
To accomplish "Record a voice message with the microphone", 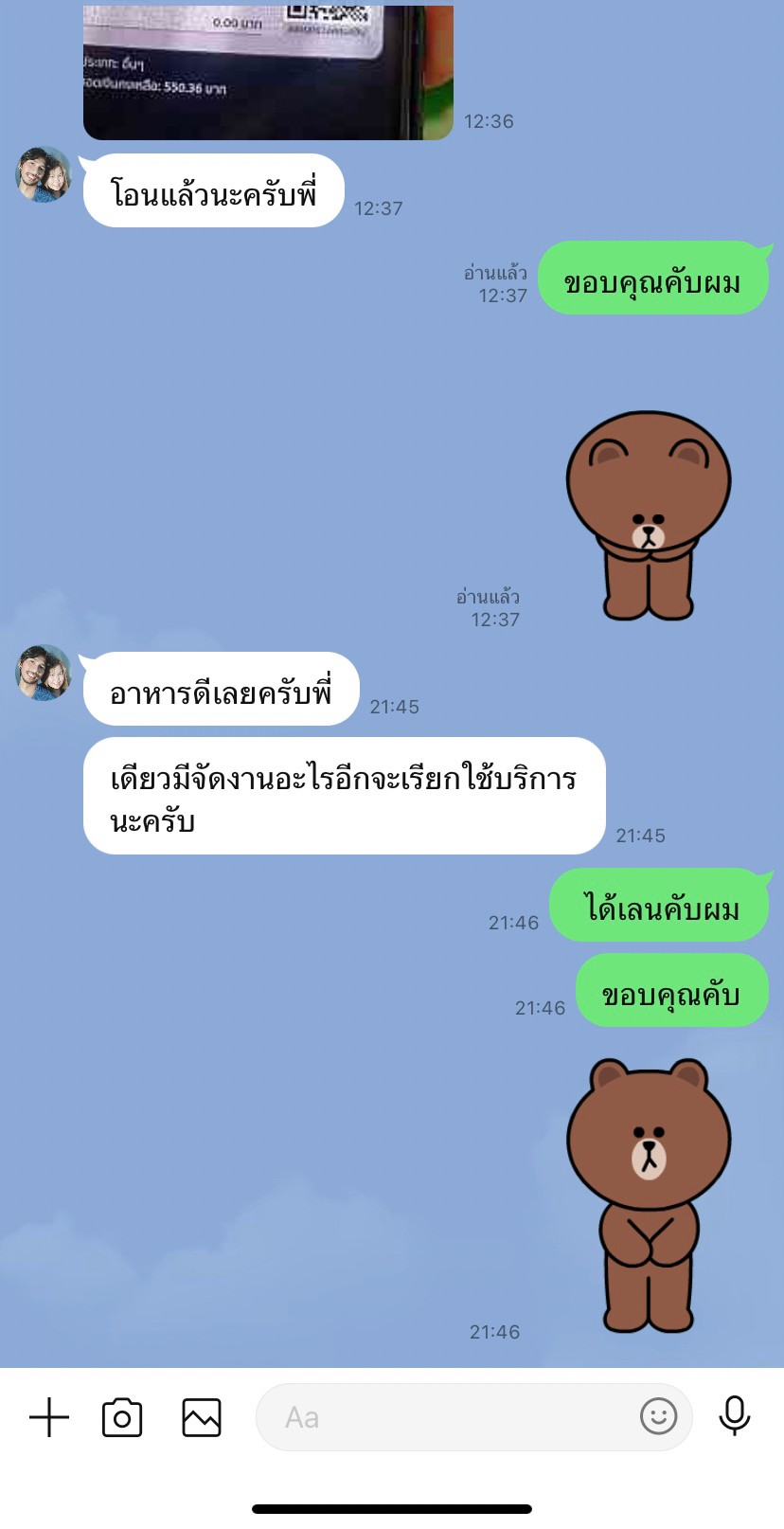I will click(734, 1417).
